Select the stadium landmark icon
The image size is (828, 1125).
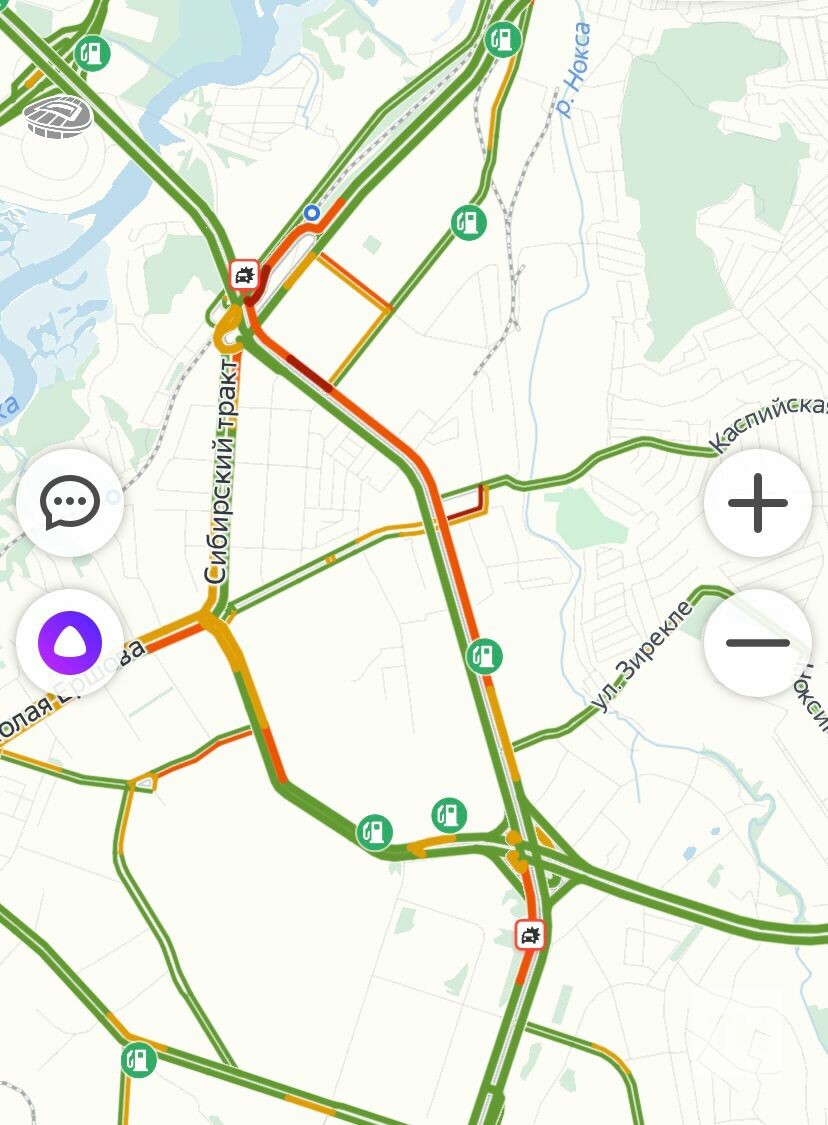coord(57,114)
